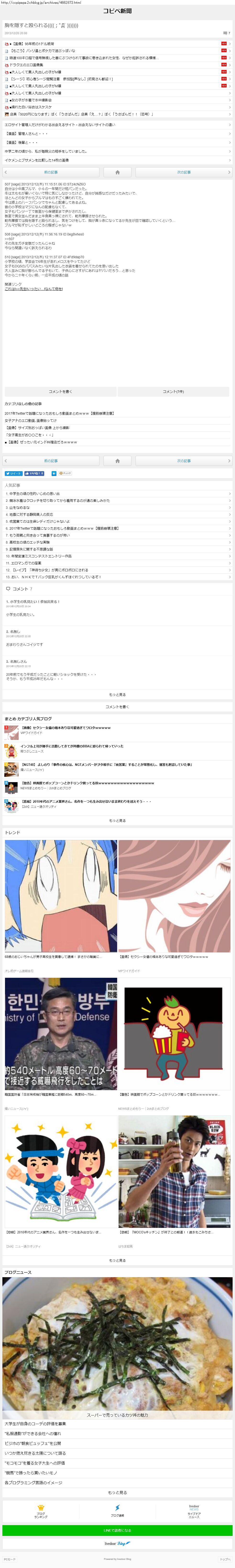Screen dimensions: 235x1568
Task: Tap もっと見る under the comments
Action: pos(117,694)
